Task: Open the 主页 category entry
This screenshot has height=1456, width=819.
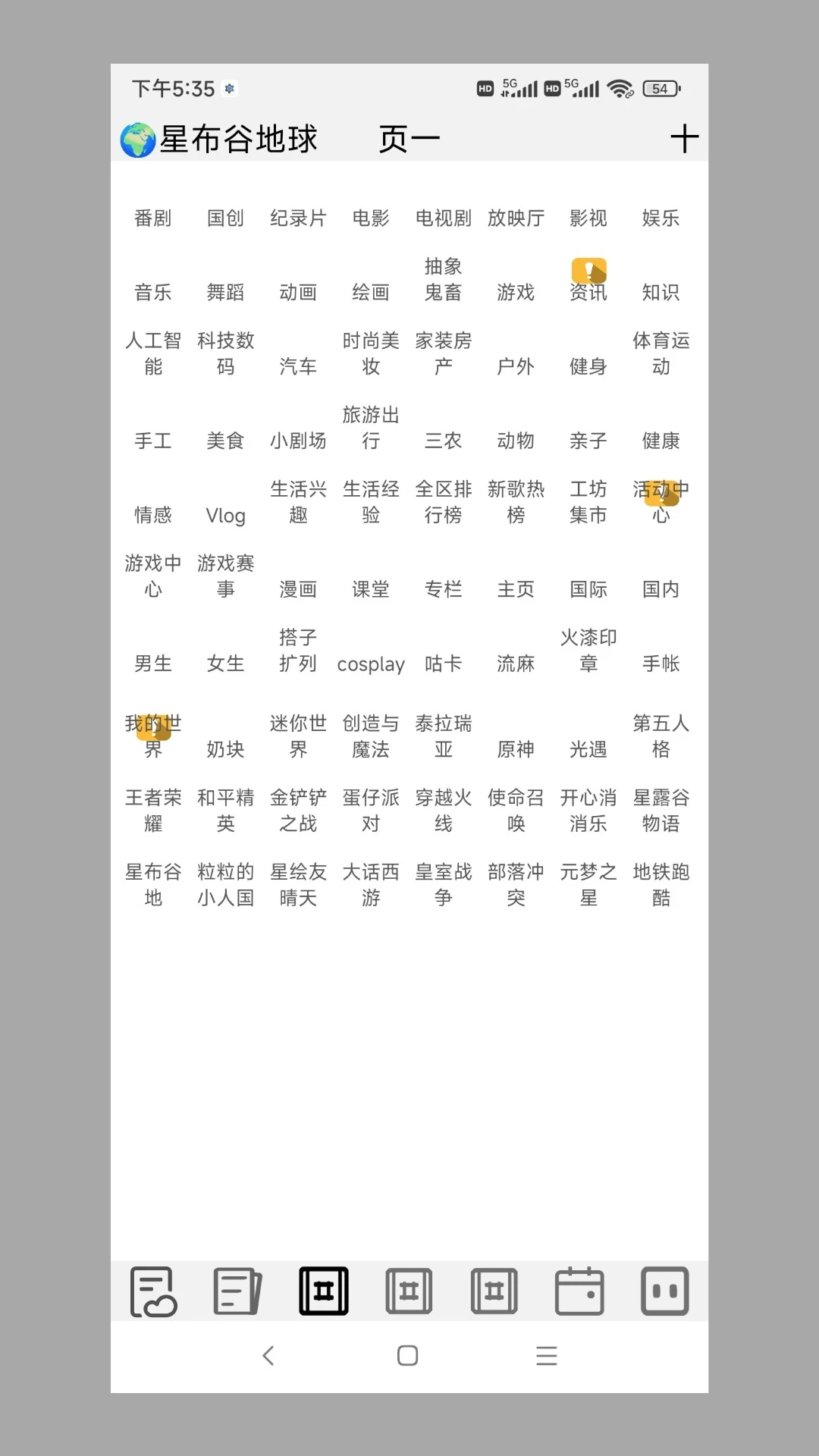Action: tap(516, 588)
